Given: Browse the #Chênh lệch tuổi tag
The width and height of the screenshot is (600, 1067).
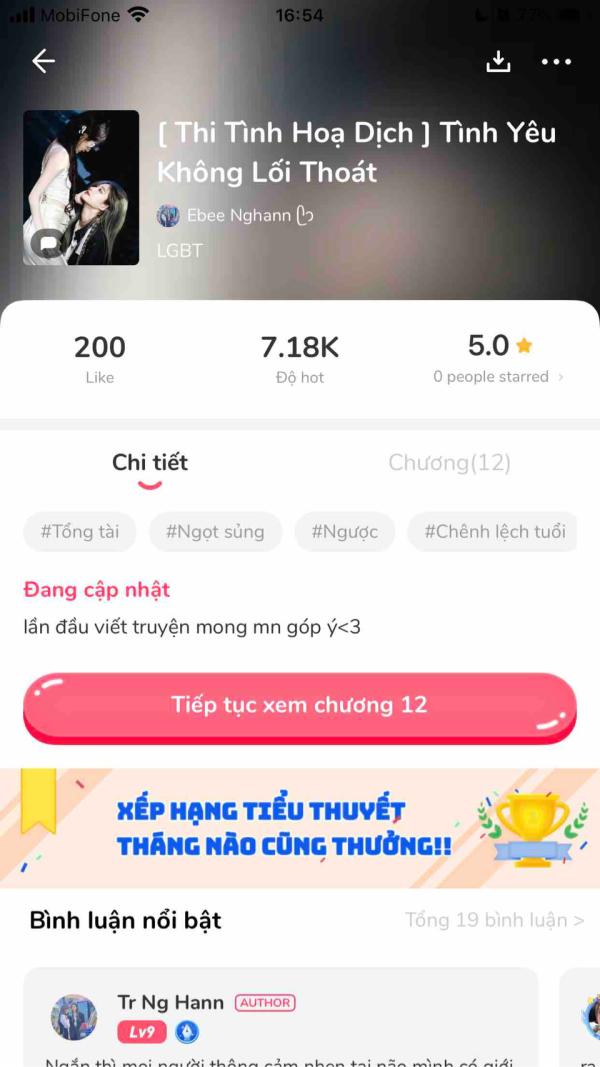Looking at the screenshot, I should pyautogui.click(x=495, y=531).
